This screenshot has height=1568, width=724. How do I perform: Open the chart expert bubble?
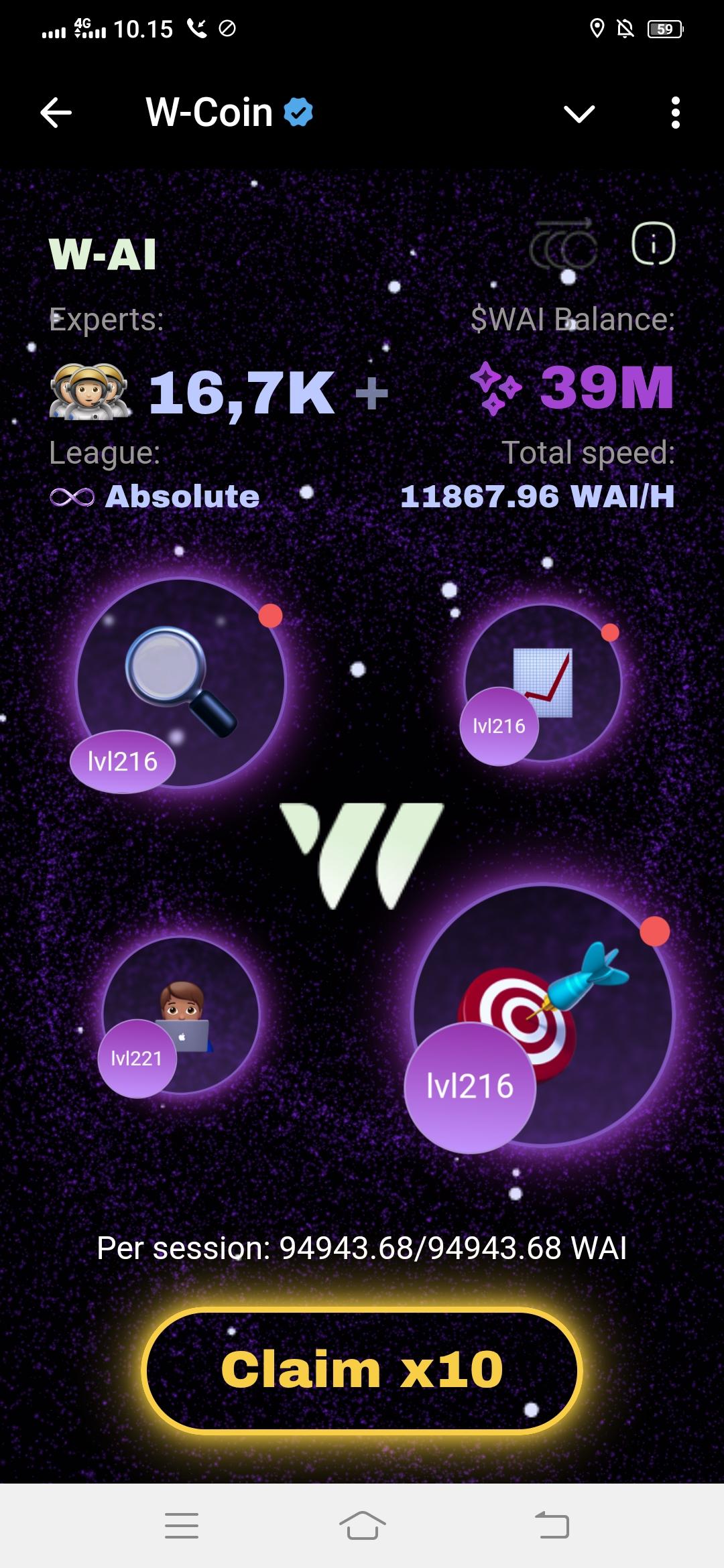(543, 682)
